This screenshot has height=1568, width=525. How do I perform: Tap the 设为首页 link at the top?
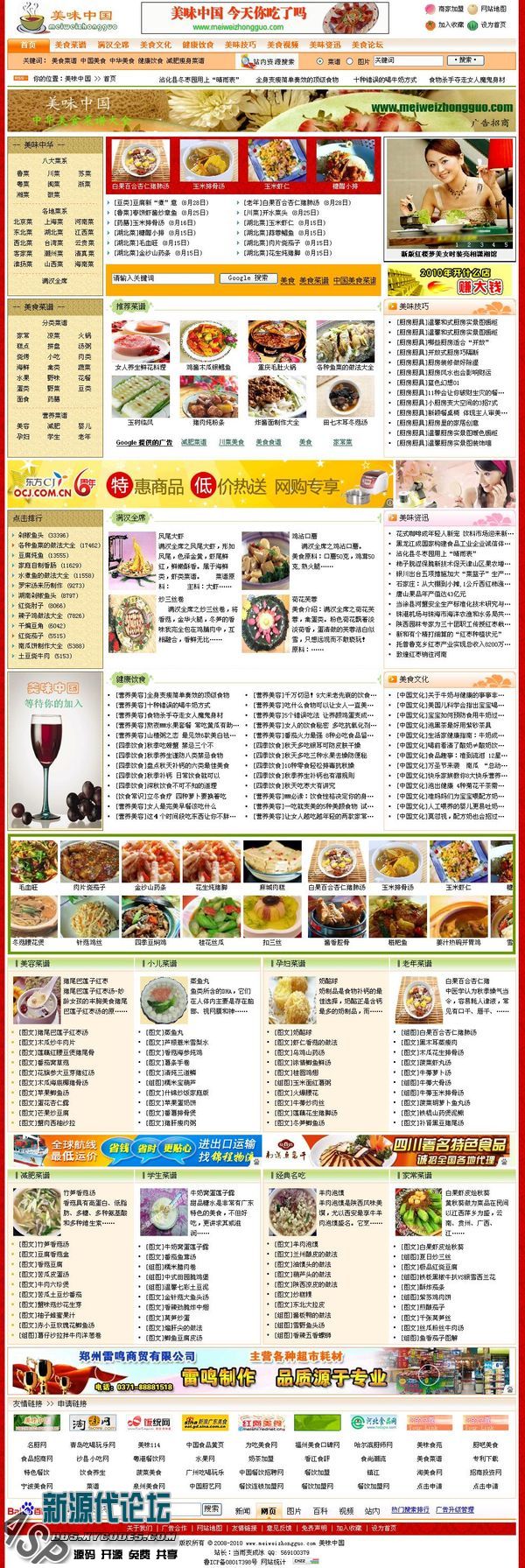pos(493,25)
